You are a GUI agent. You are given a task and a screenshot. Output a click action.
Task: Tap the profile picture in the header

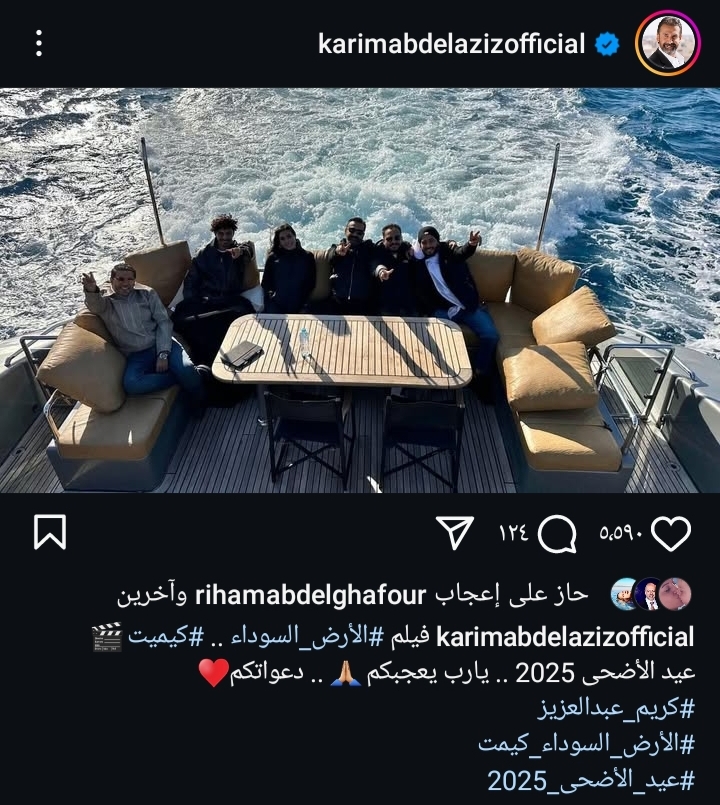[666, 44]
